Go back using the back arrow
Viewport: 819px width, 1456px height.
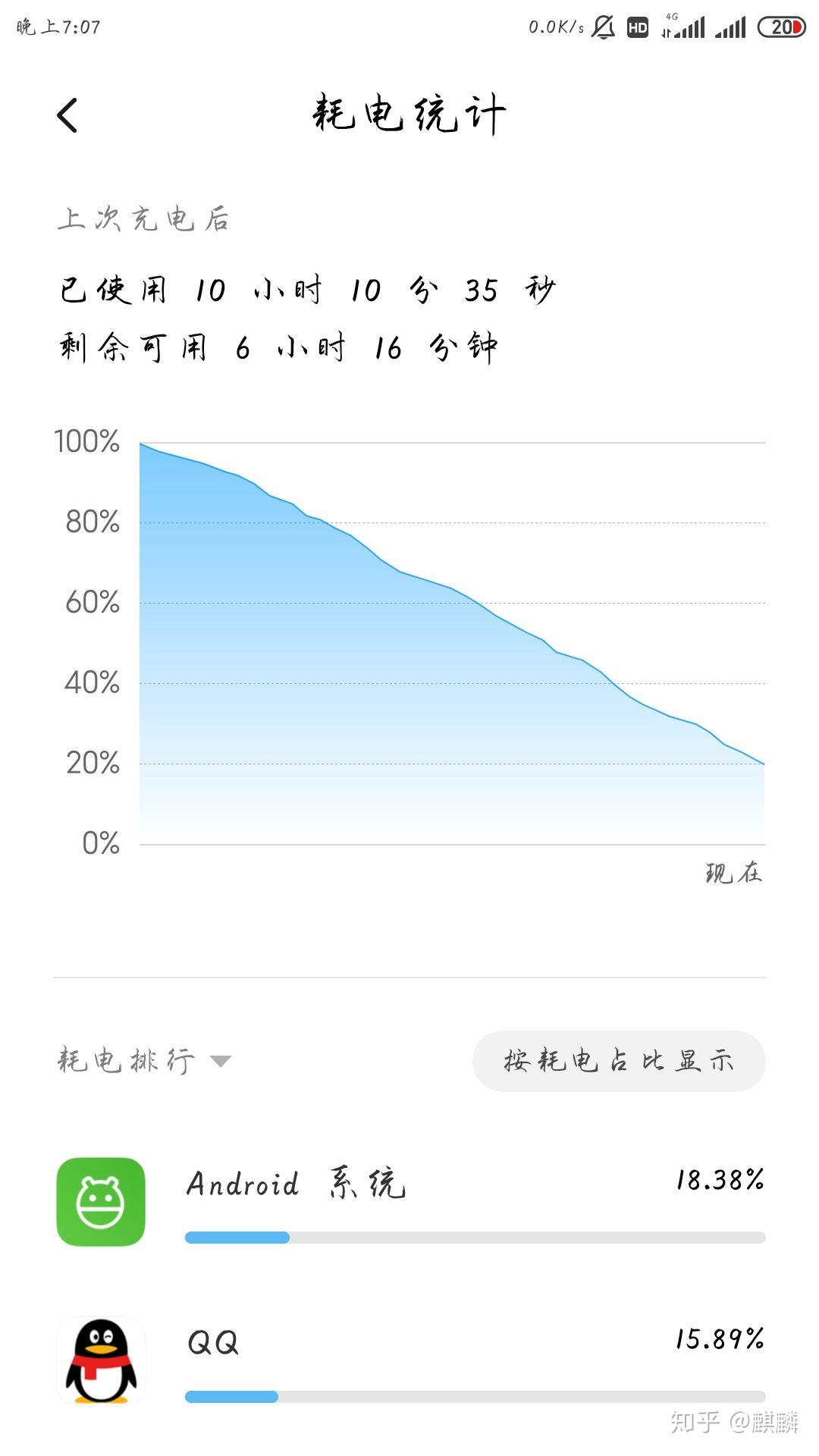[x=67, y=112]
